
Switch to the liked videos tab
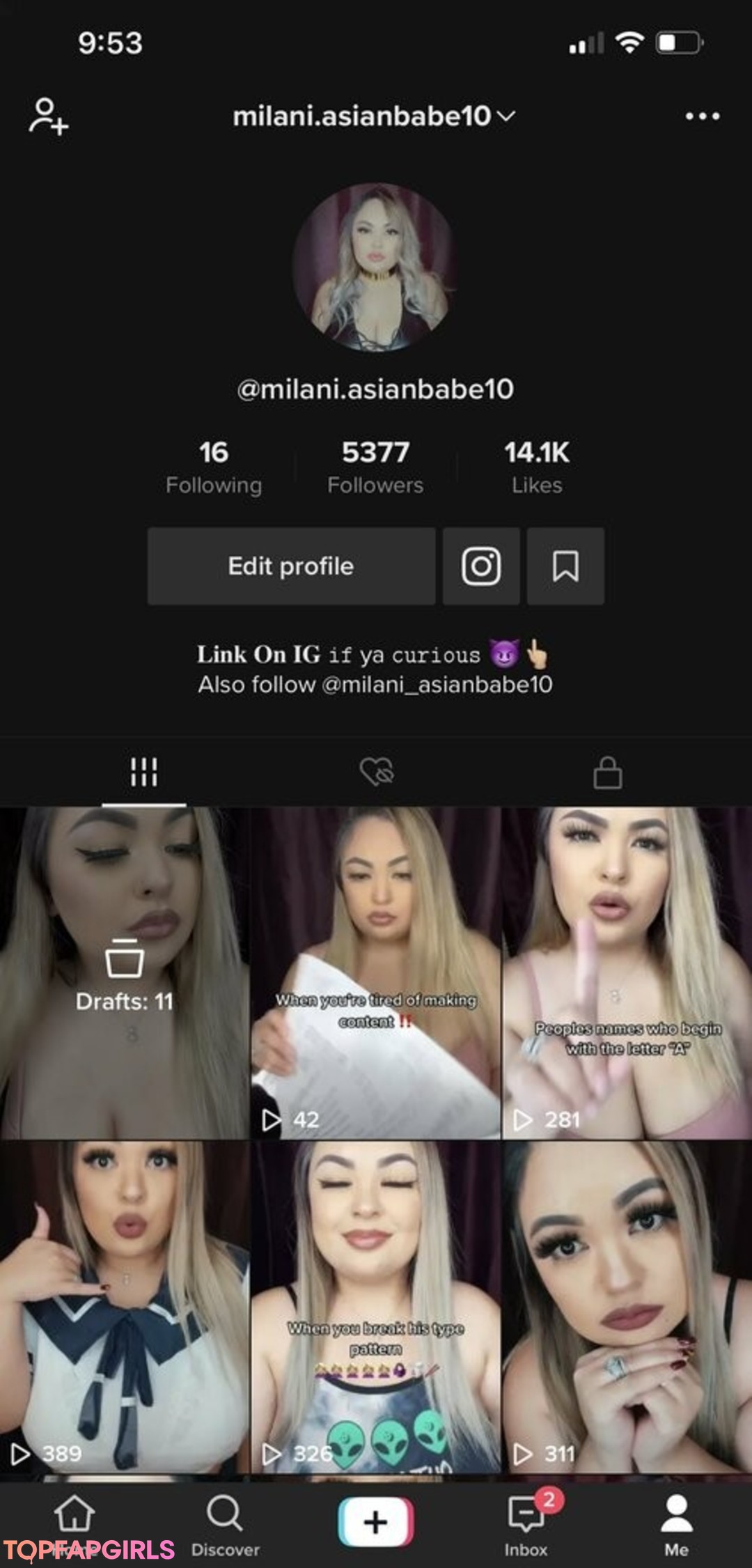tap(376, 772)
